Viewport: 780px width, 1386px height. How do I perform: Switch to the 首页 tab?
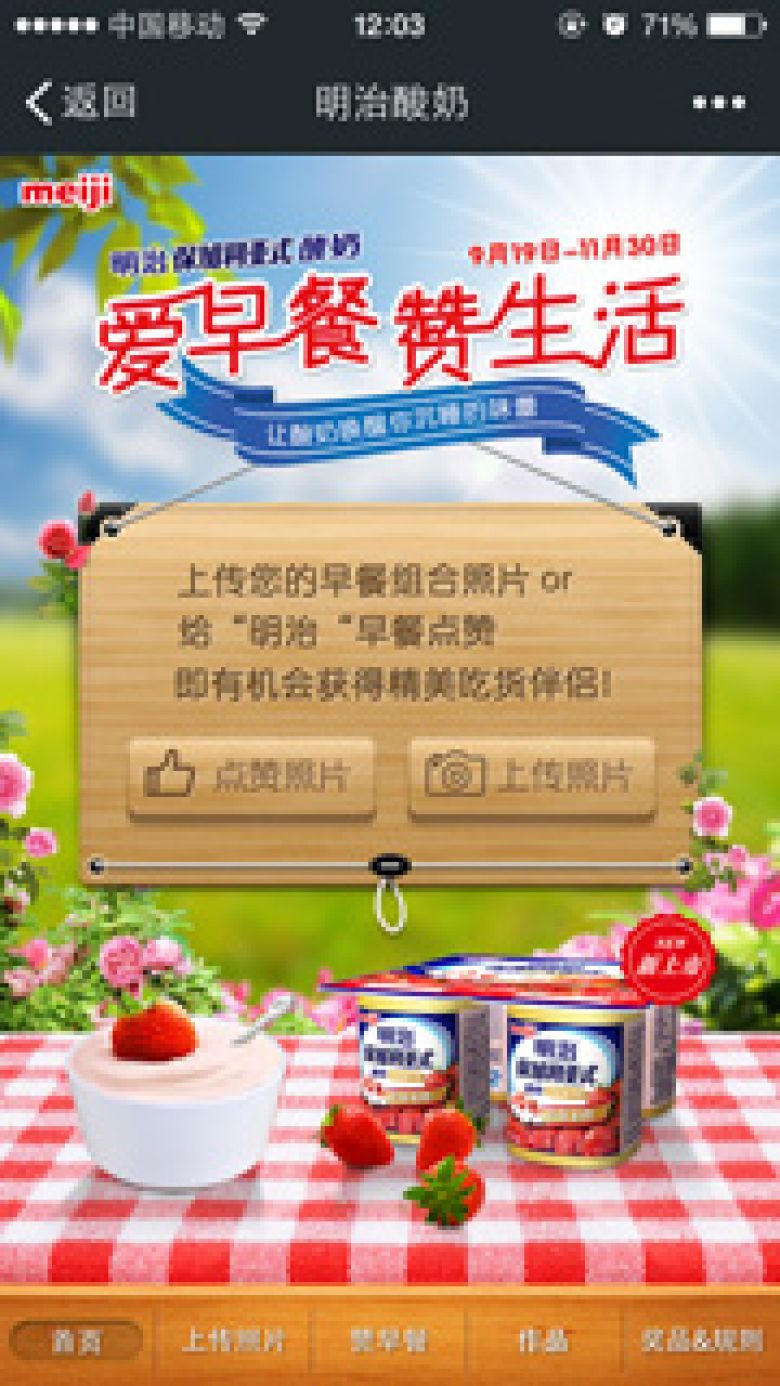pyautogui.click(x=76, y=1342)
